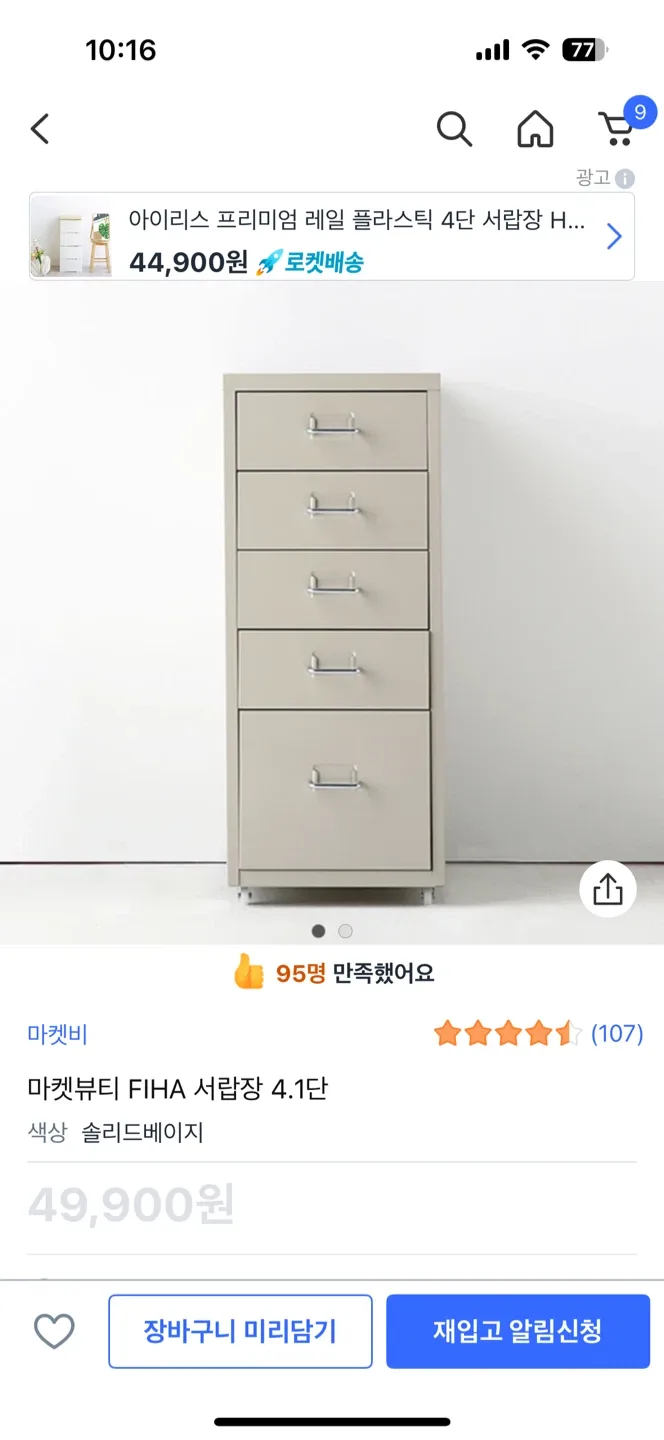Image resolution: width=664 pixels, height=1440 pixels.
Task: Tap the 광고 info icon
Action: tap(625, 179)
